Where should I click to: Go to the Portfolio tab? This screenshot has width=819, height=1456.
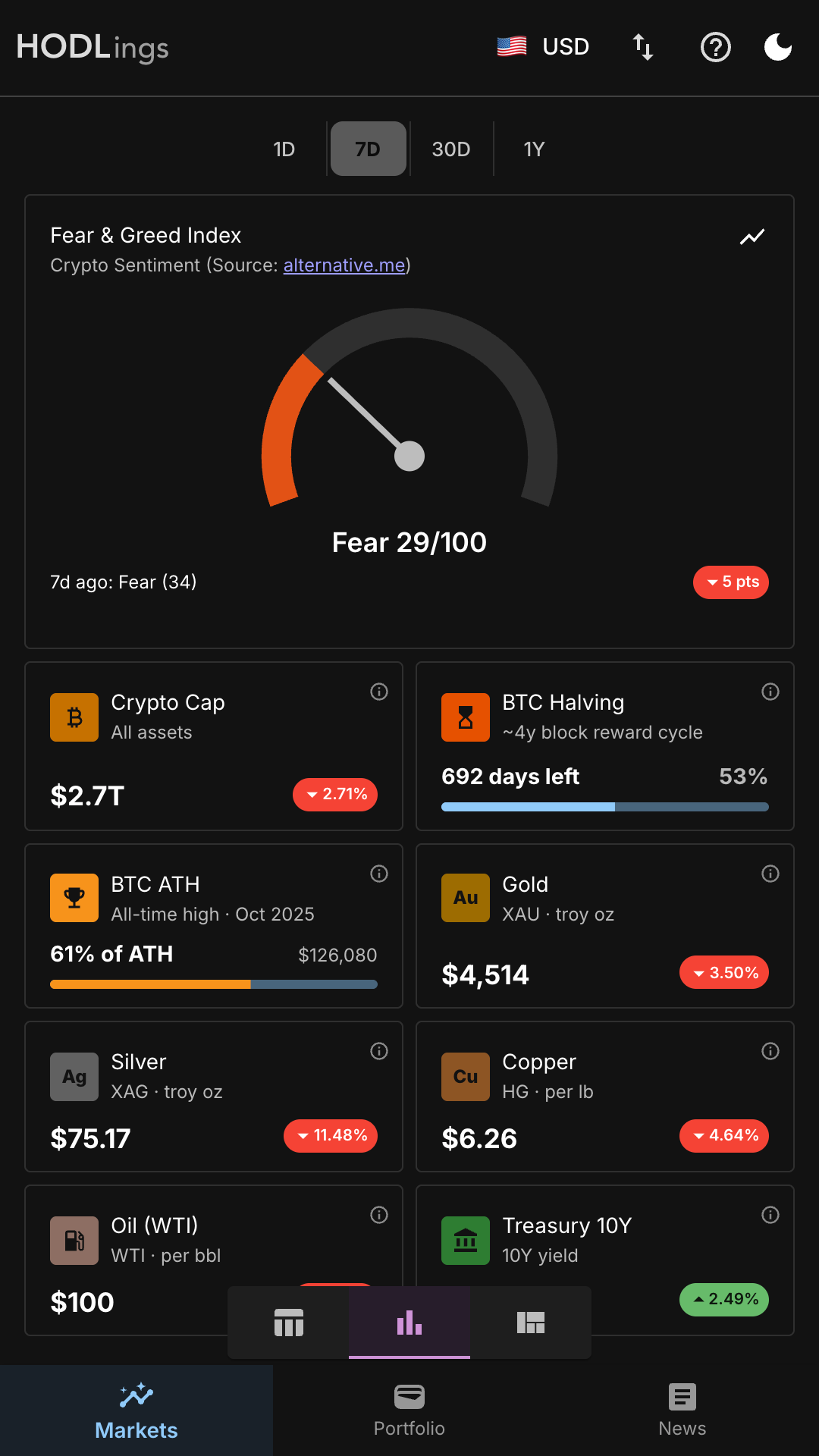tap(409, 1410)
